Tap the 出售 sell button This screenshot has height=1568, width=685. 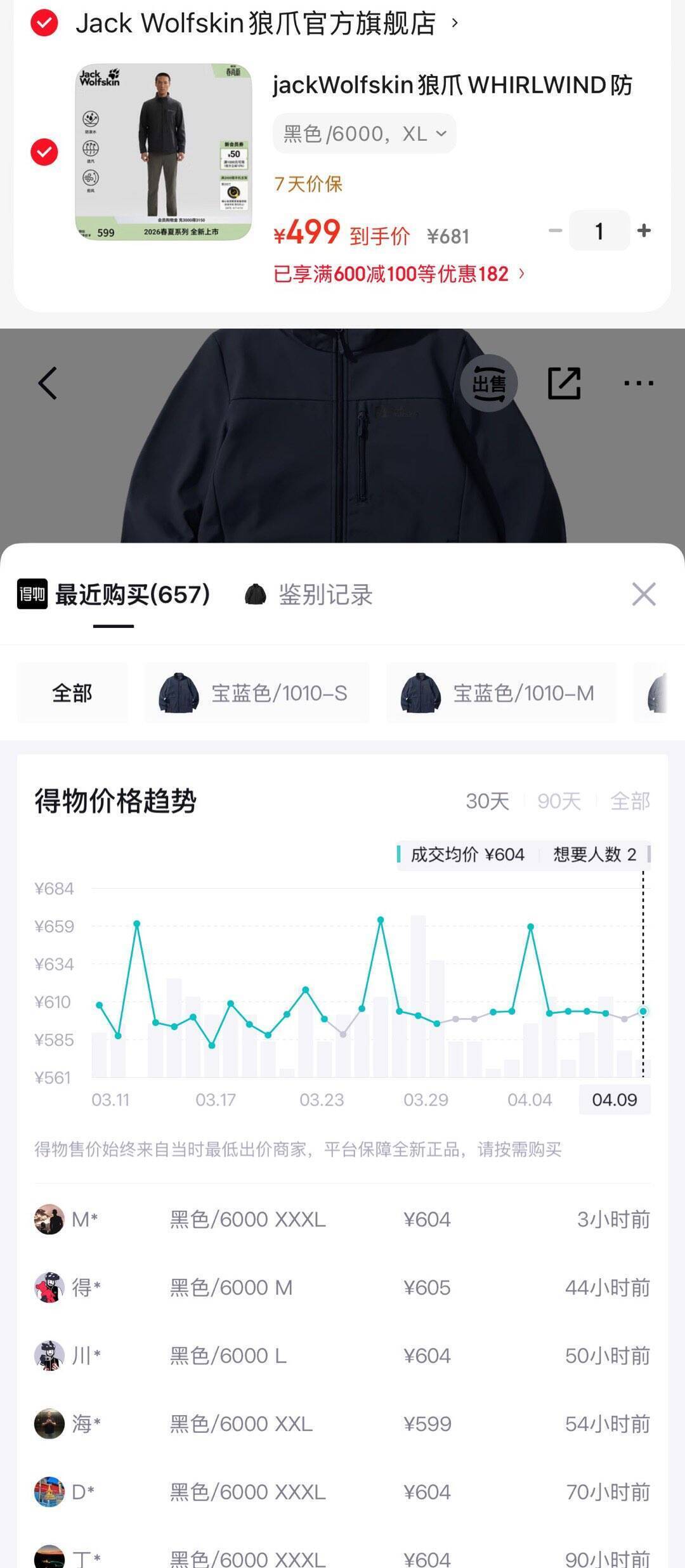489,383
